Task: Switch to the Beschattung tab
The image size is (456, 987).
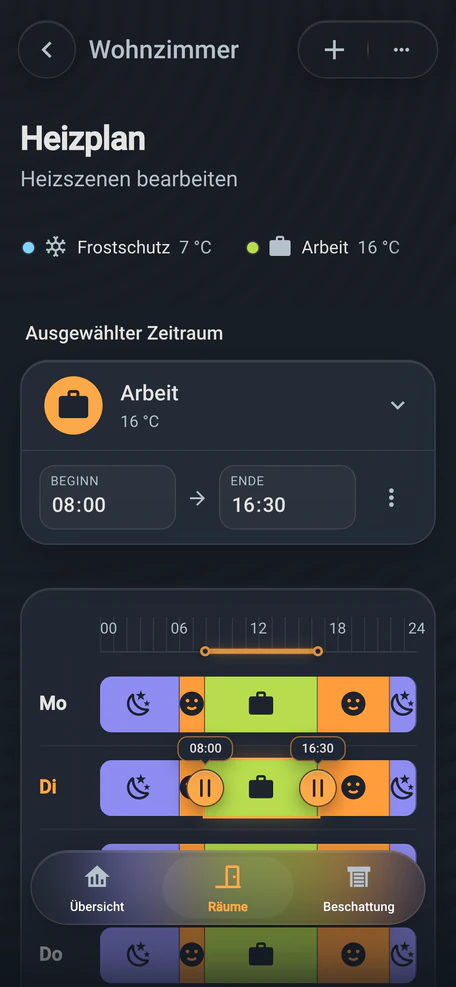Action: [x=358, y=888]
